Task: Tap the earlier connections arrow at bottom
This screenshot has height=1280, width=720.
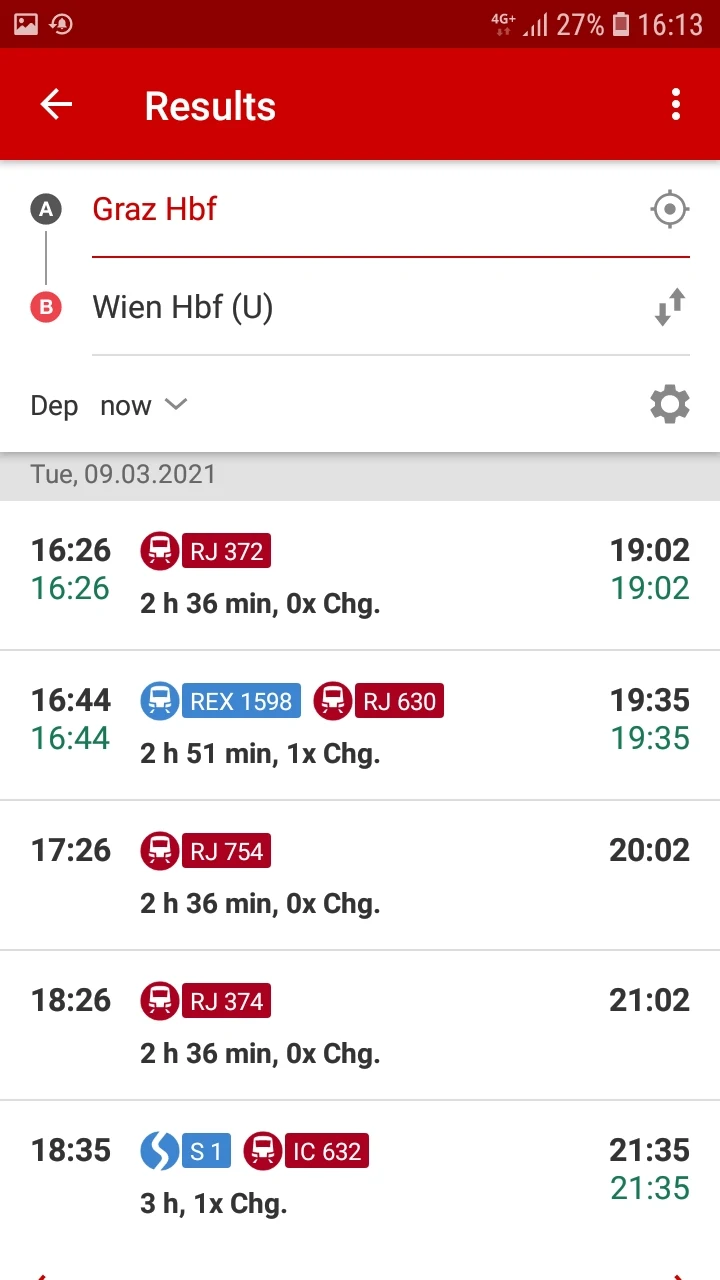Action: [40, 1273]
